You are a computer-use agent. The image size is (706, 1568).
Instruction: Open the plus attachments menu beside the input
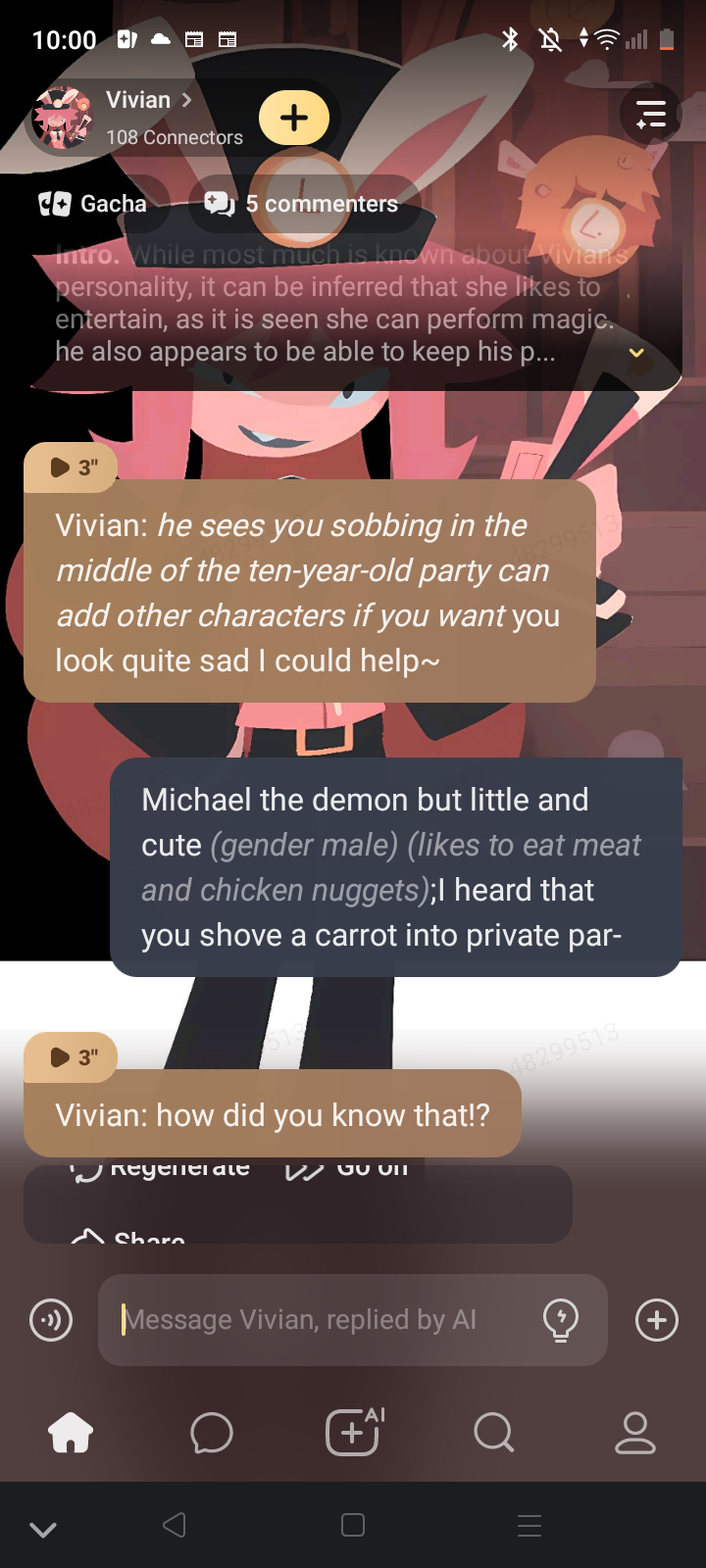point(657,1320)
